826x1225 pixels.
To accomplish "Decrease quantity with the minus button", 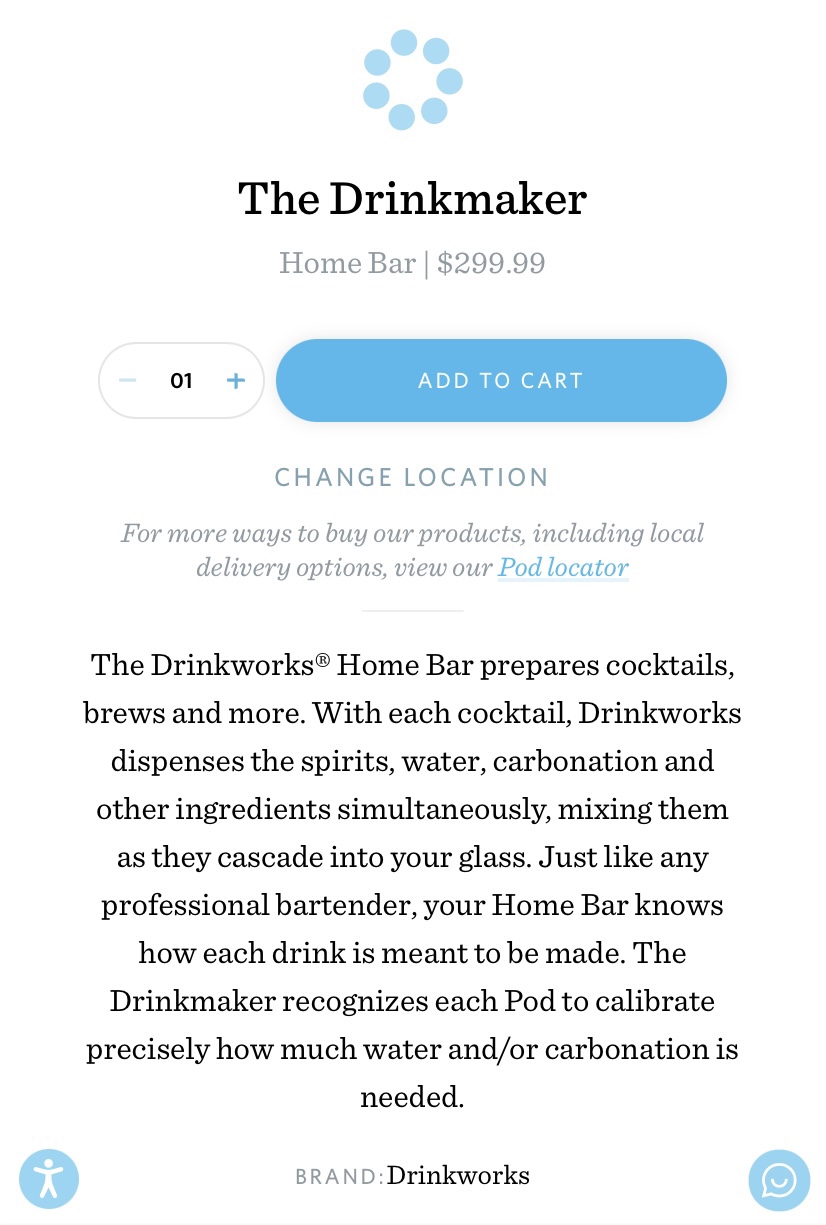I will point(127,380).
